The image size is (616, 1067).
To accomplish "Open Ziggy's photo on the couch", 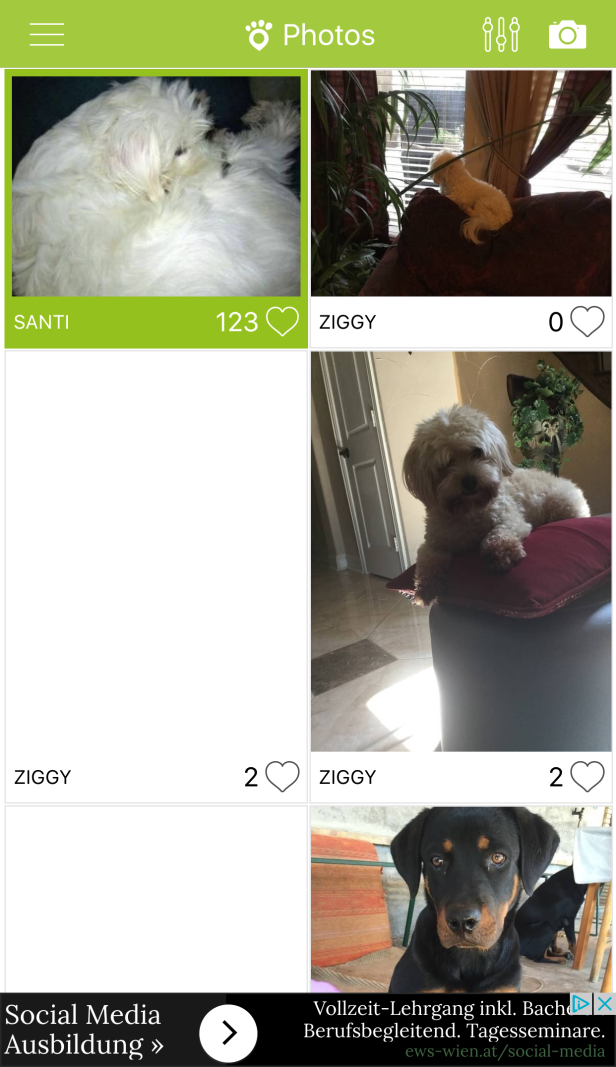I will coord(461,183).
